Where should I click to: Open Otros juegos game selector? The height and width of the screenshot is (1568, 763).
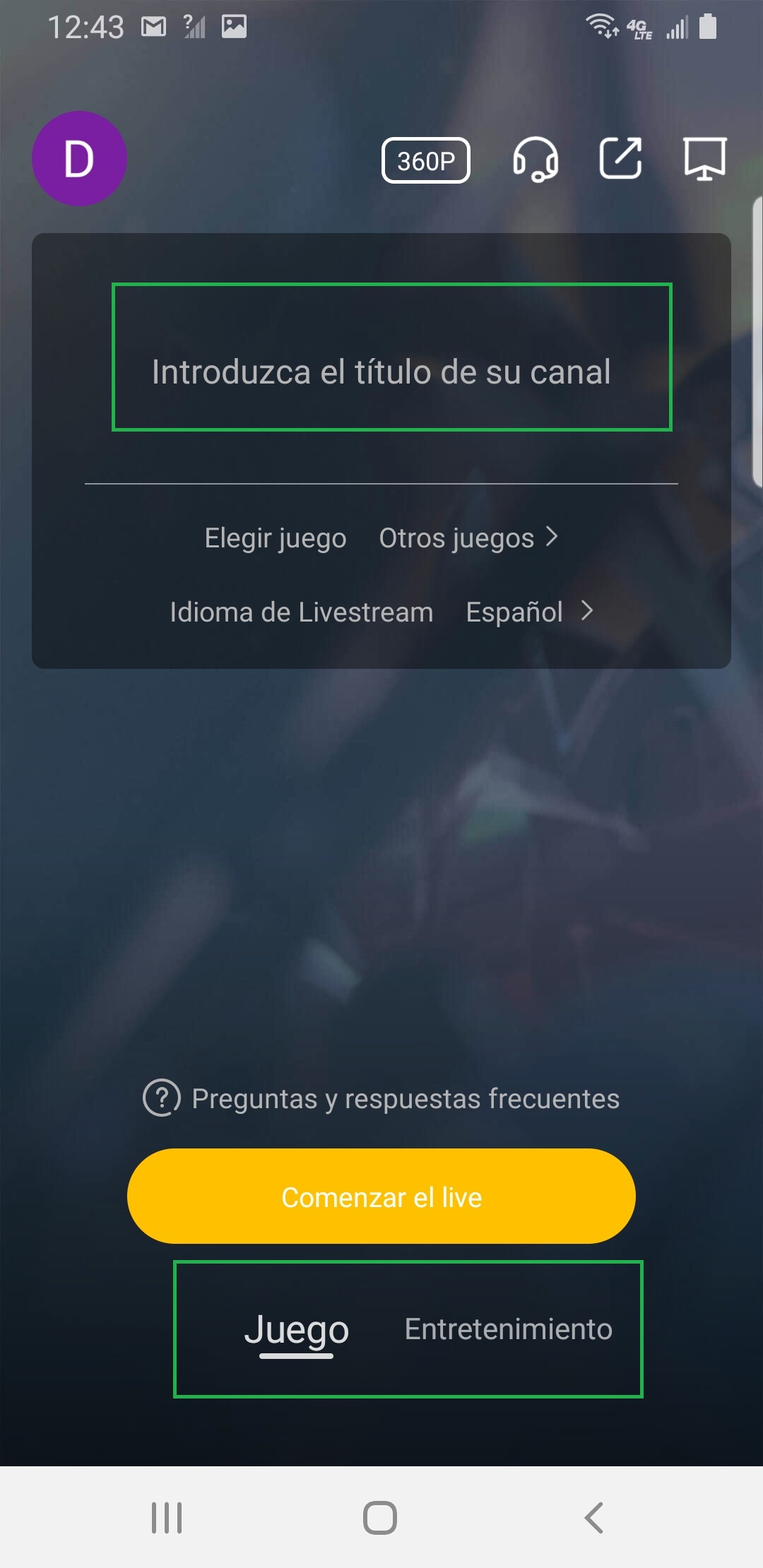point(468,538)
